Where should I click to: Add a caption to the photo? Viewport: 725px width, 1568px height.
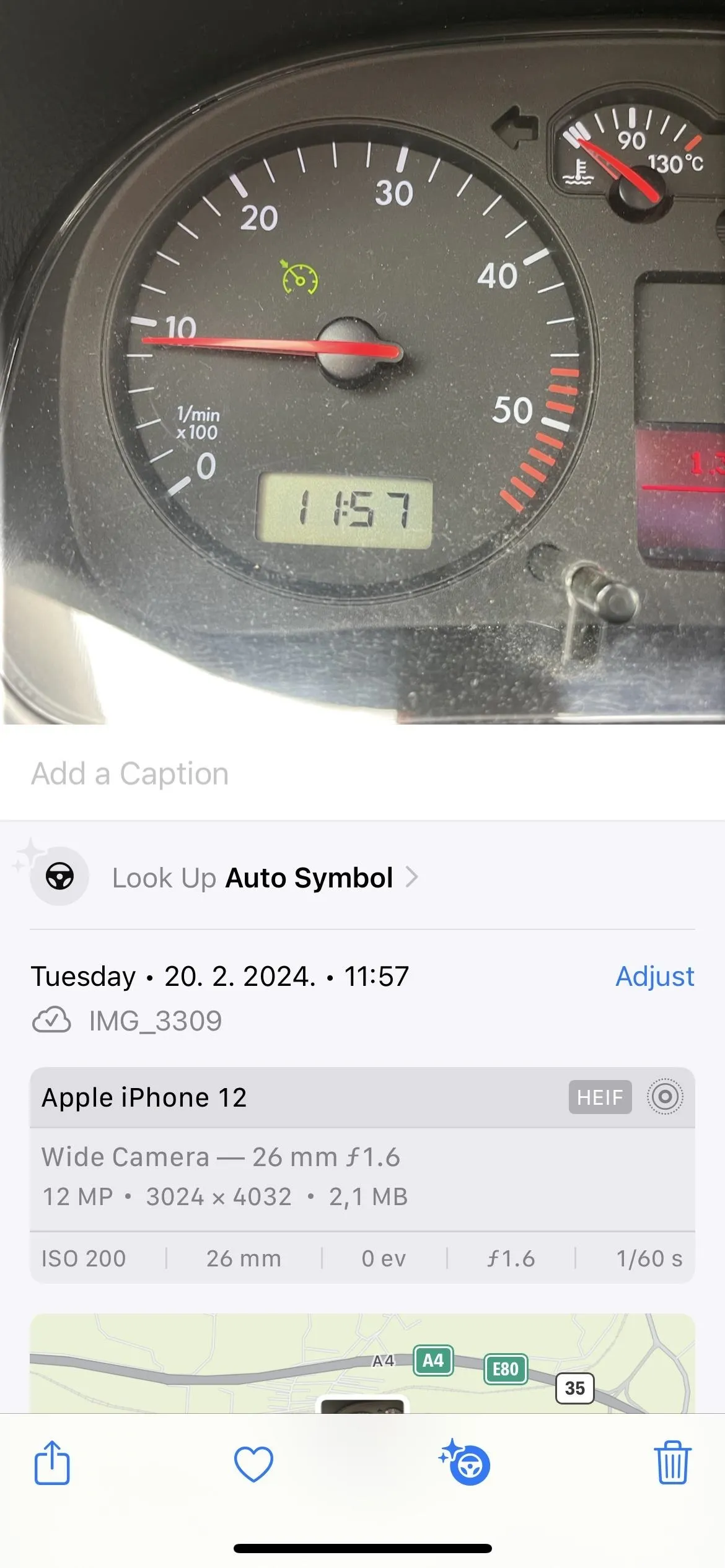point(362,773)
